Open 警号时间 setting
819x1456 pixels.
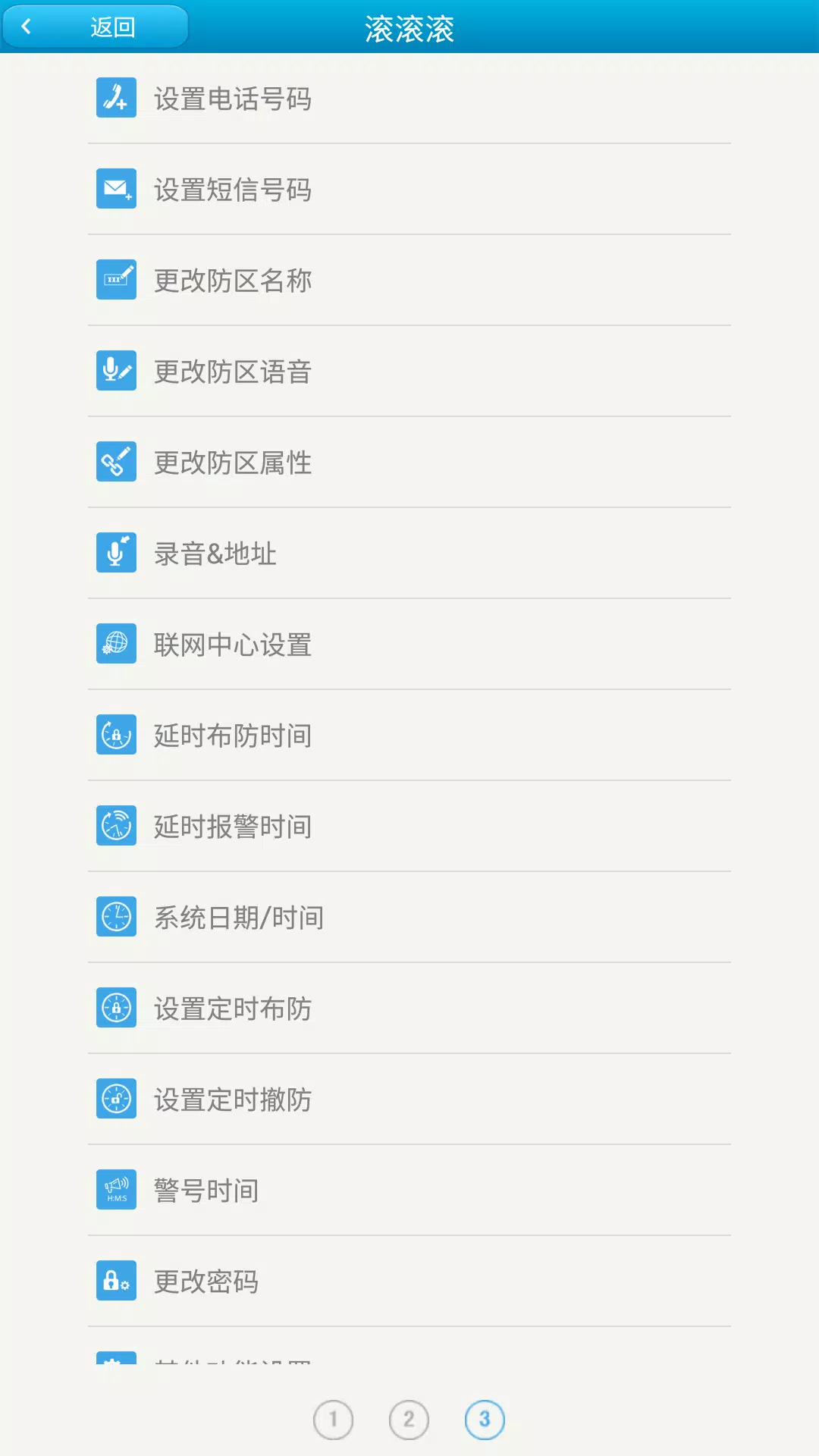[409, 1191]
